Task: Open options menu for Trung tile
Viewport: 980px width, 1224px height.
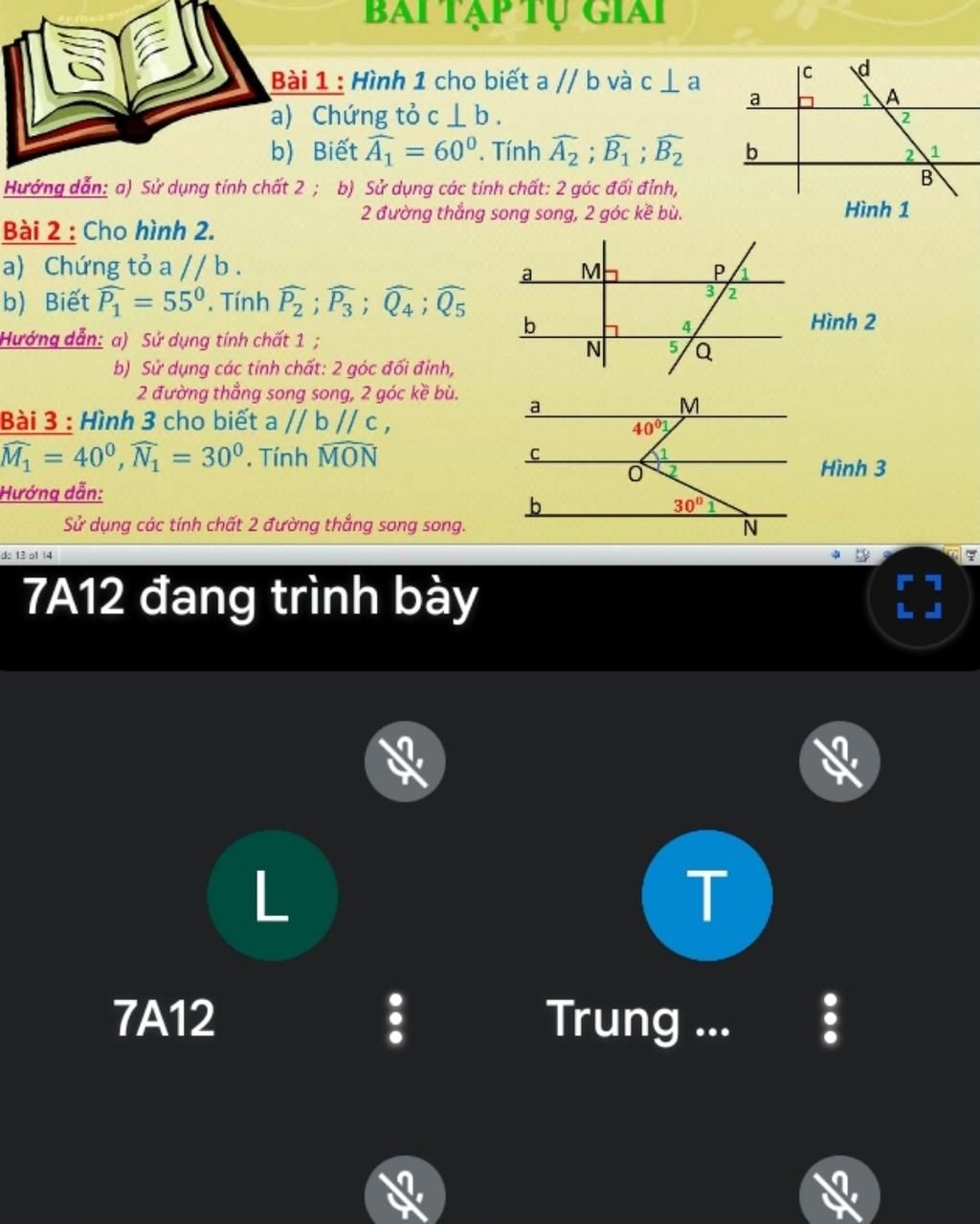Action: (x=830, y=1018)
